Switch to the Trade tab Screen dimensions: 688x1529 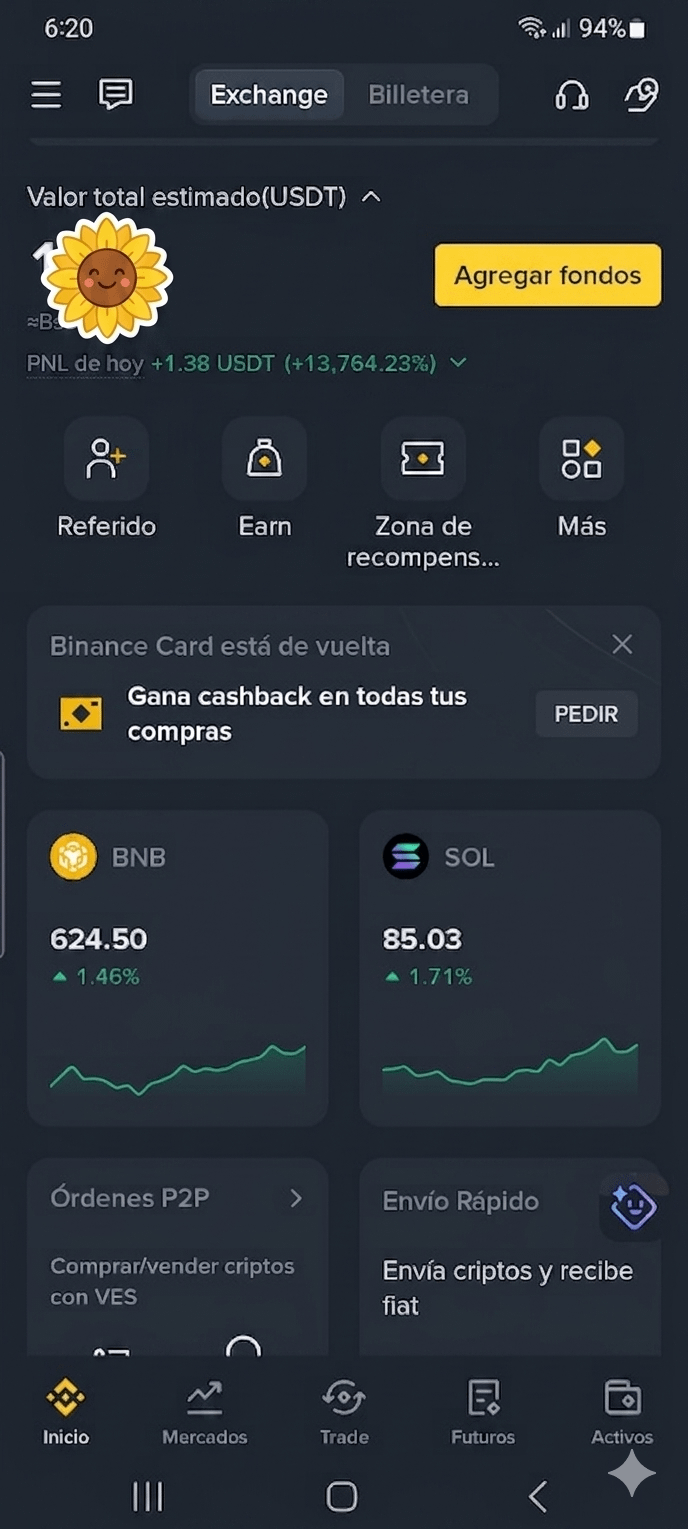pyautogui.click(x=344, y=1413)
